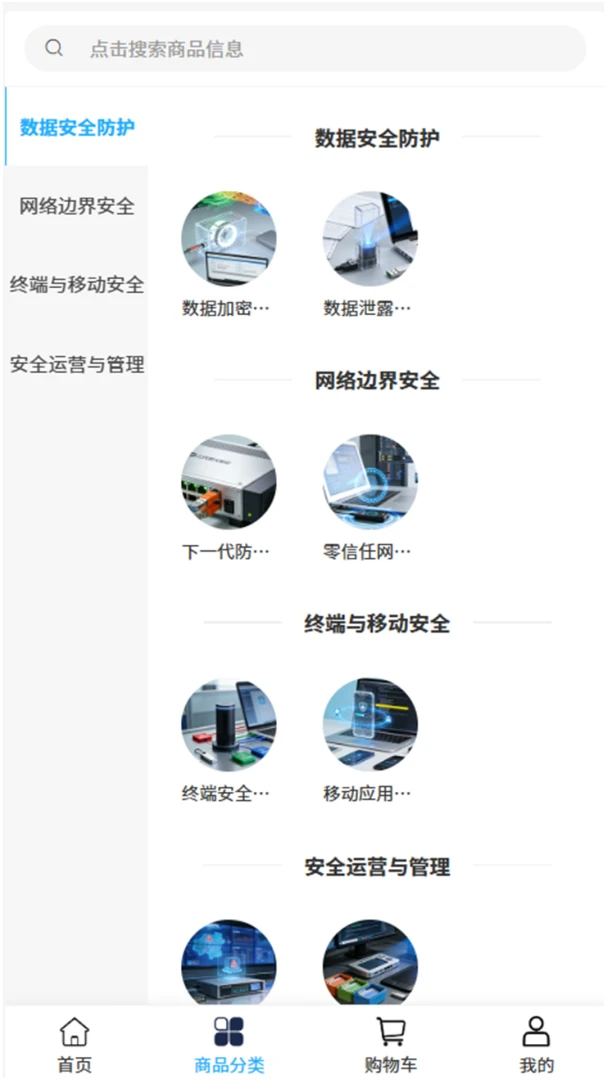View the 下一代防 firewall category tile
607x1080 pixels.
(228, 498)
